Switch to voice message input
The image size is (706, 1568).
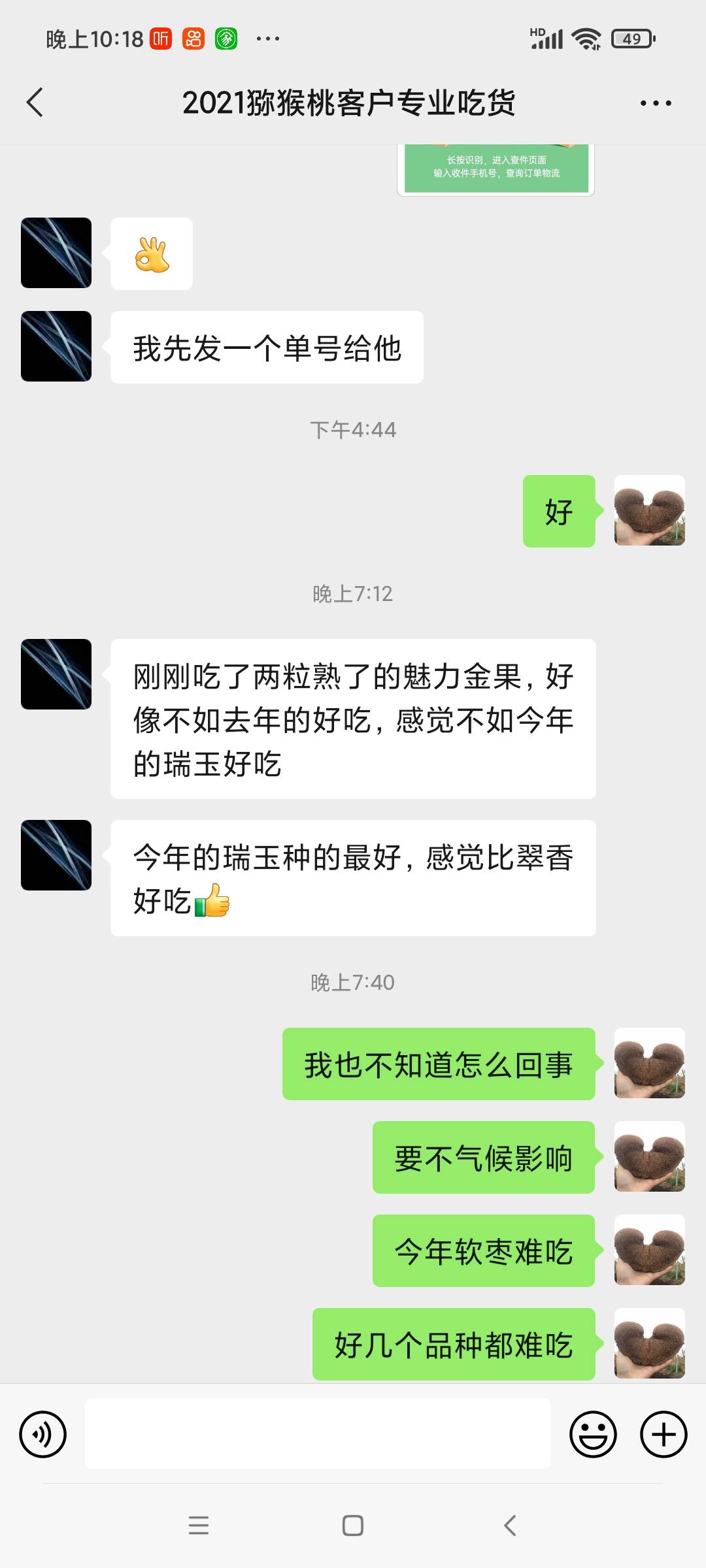(x=43, y=1435)
